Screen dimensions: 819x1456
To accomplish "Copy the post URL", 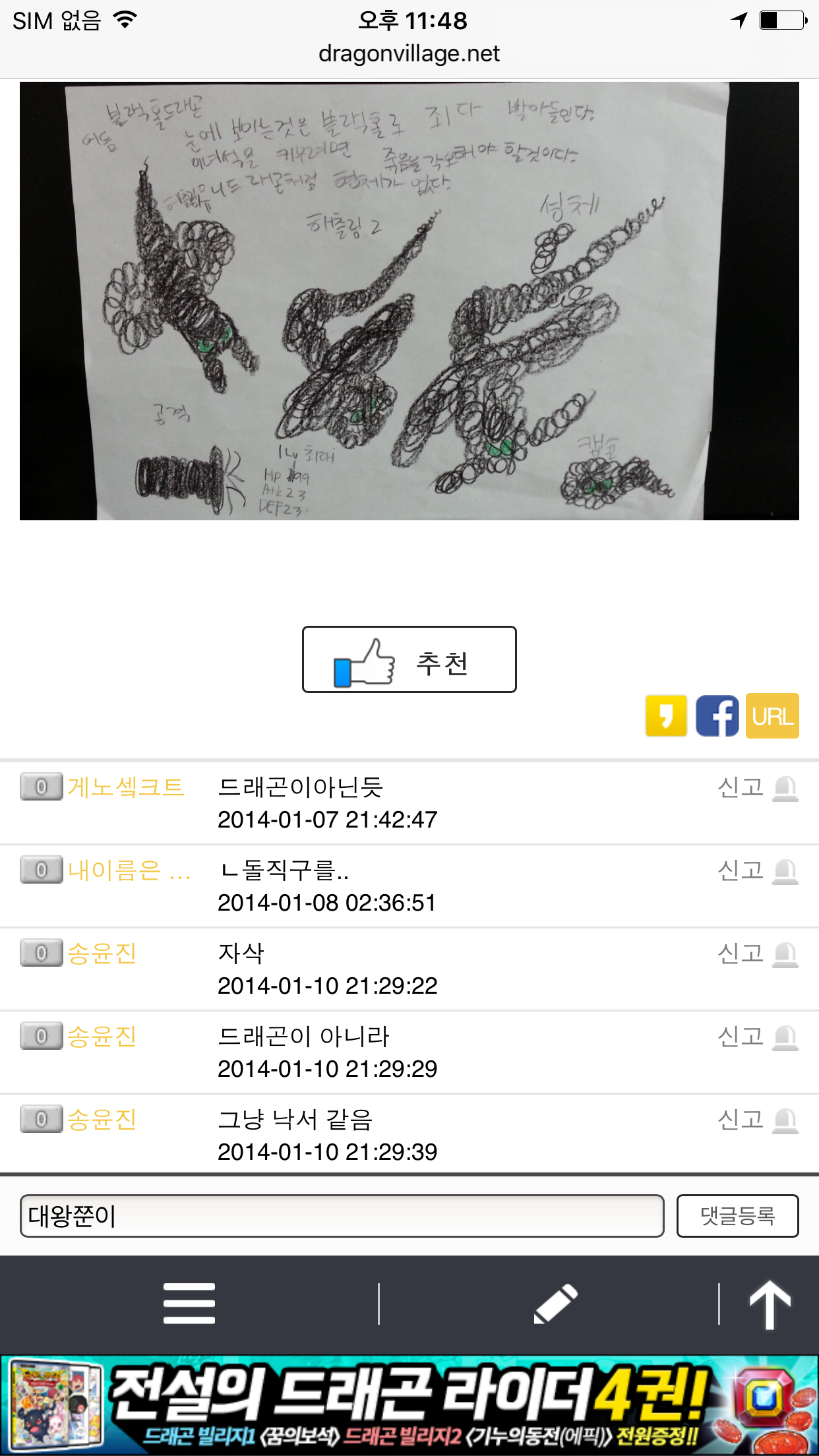I will tap(772, 715).
